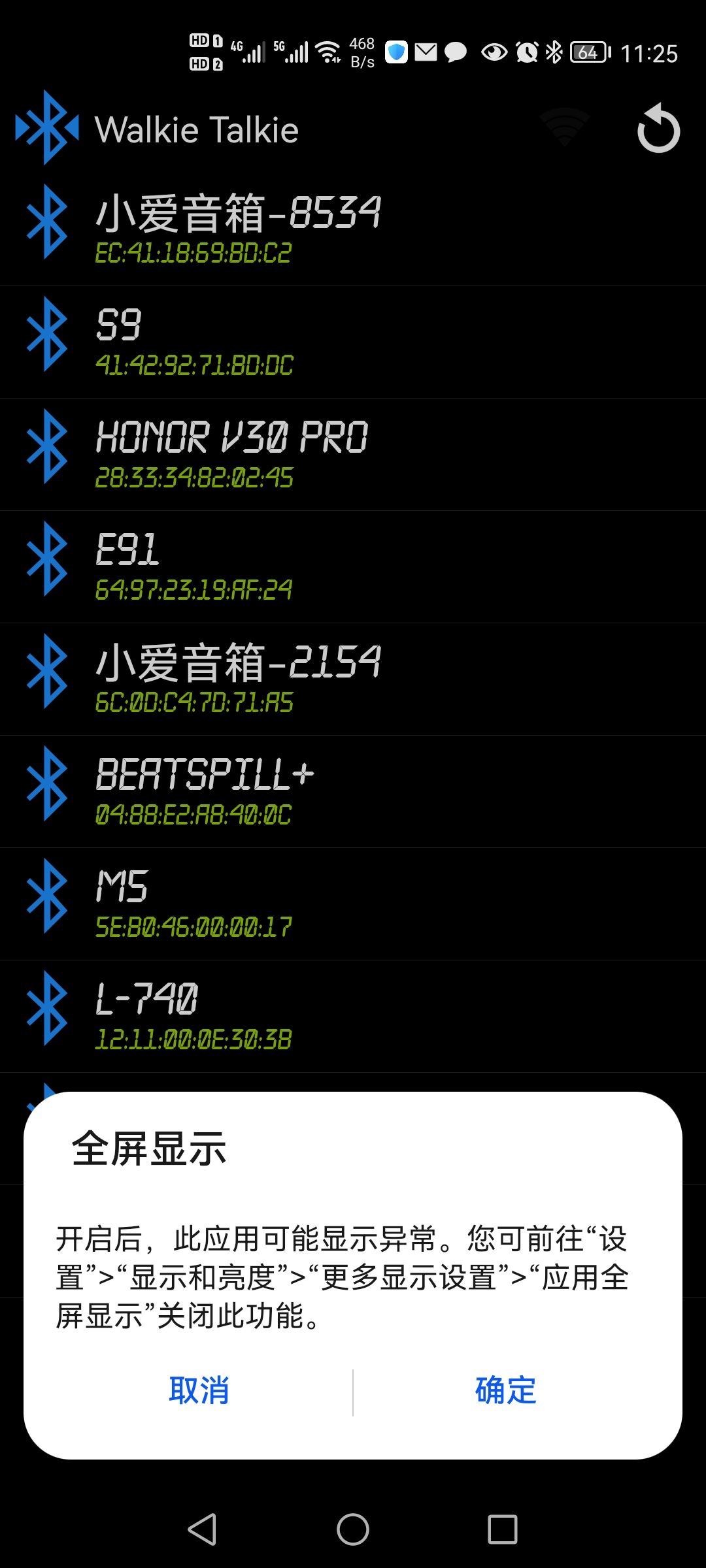The image size is (706, 1568).
Task: Click the Bluetooth icon for BEATSPILL+
Action: point(46,792)
